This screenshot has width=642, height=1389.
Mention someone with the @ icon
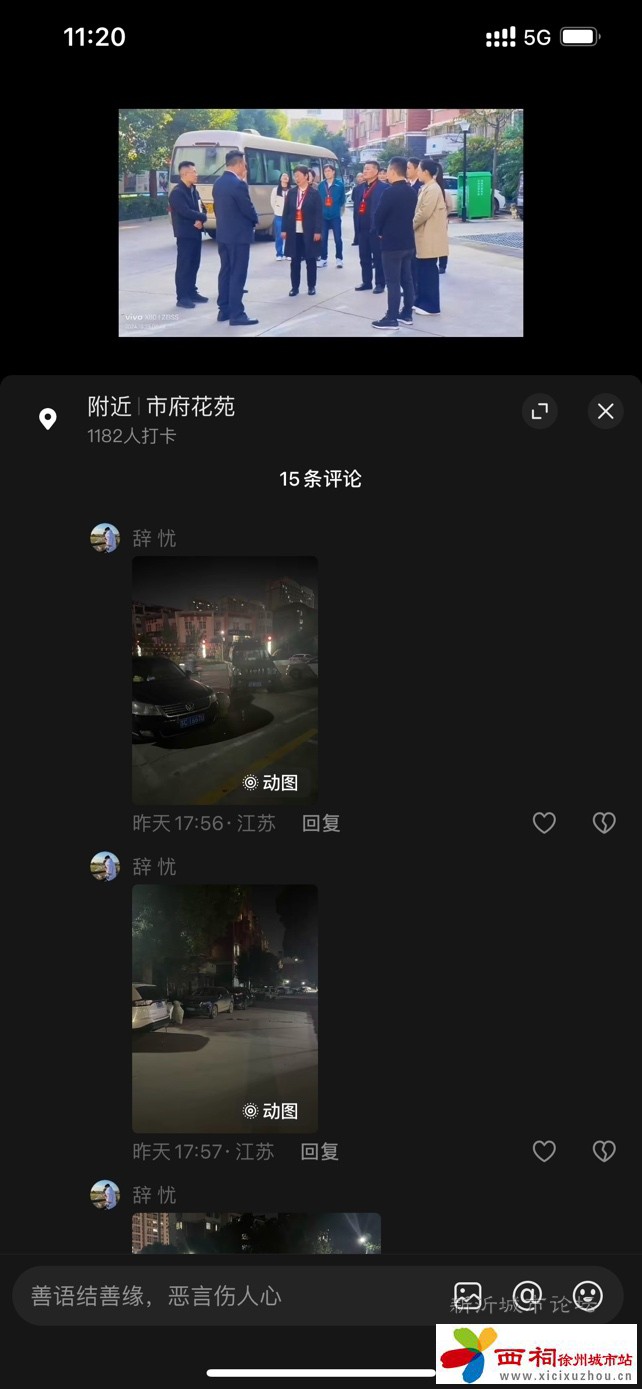point(527,1296)
